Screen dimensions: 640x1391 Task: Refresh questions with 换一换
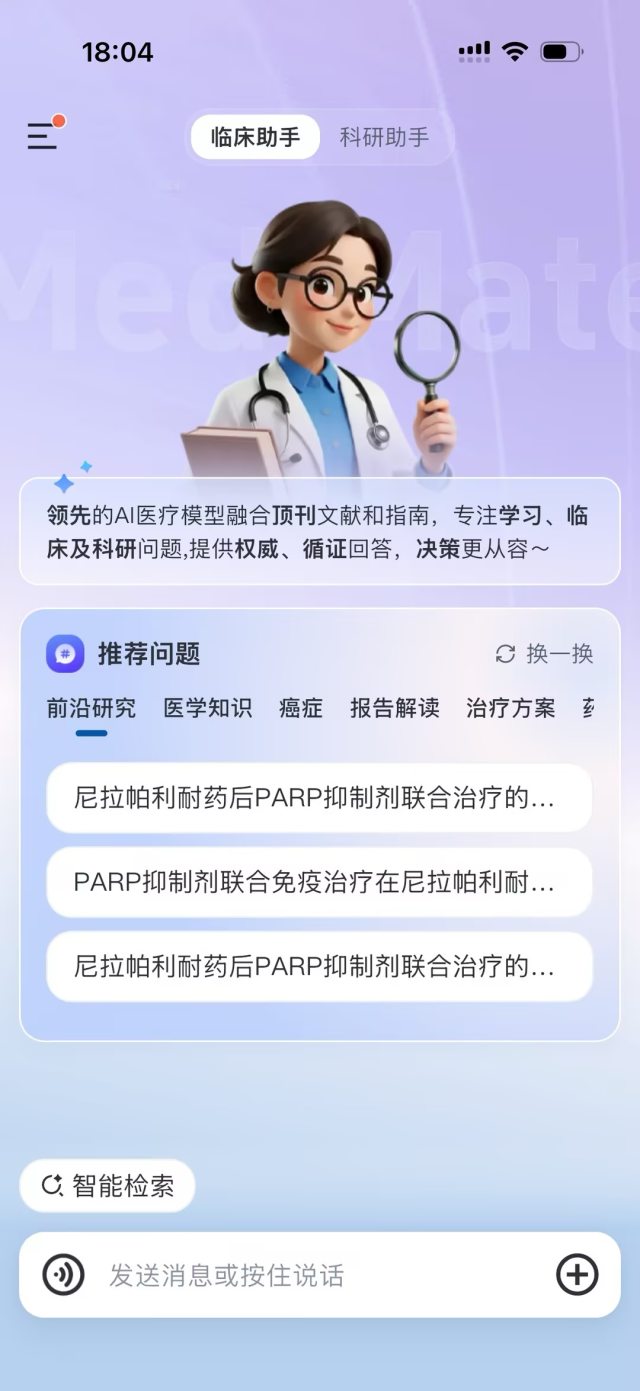(x=545, y=654)
